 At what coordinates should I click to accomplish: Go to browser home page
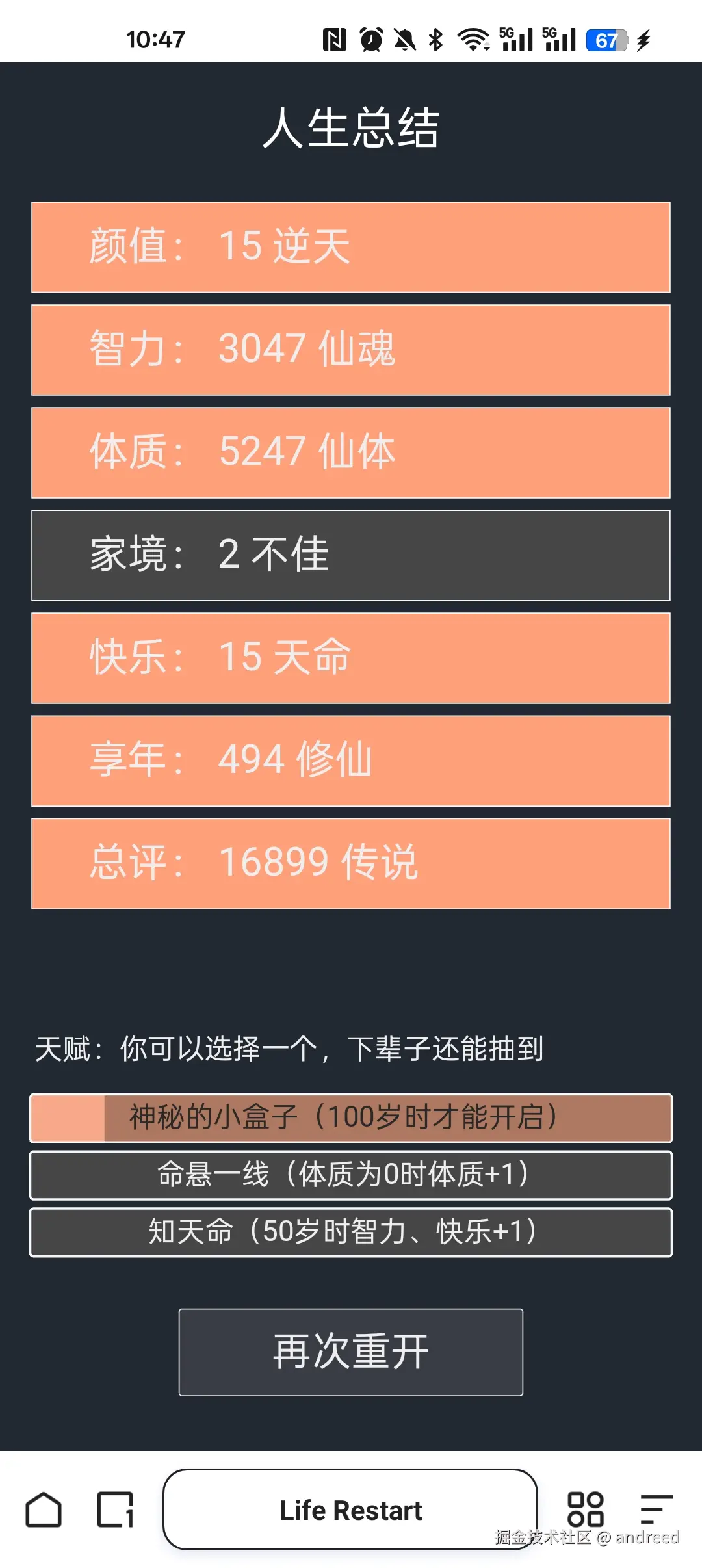pos(44,1509)
